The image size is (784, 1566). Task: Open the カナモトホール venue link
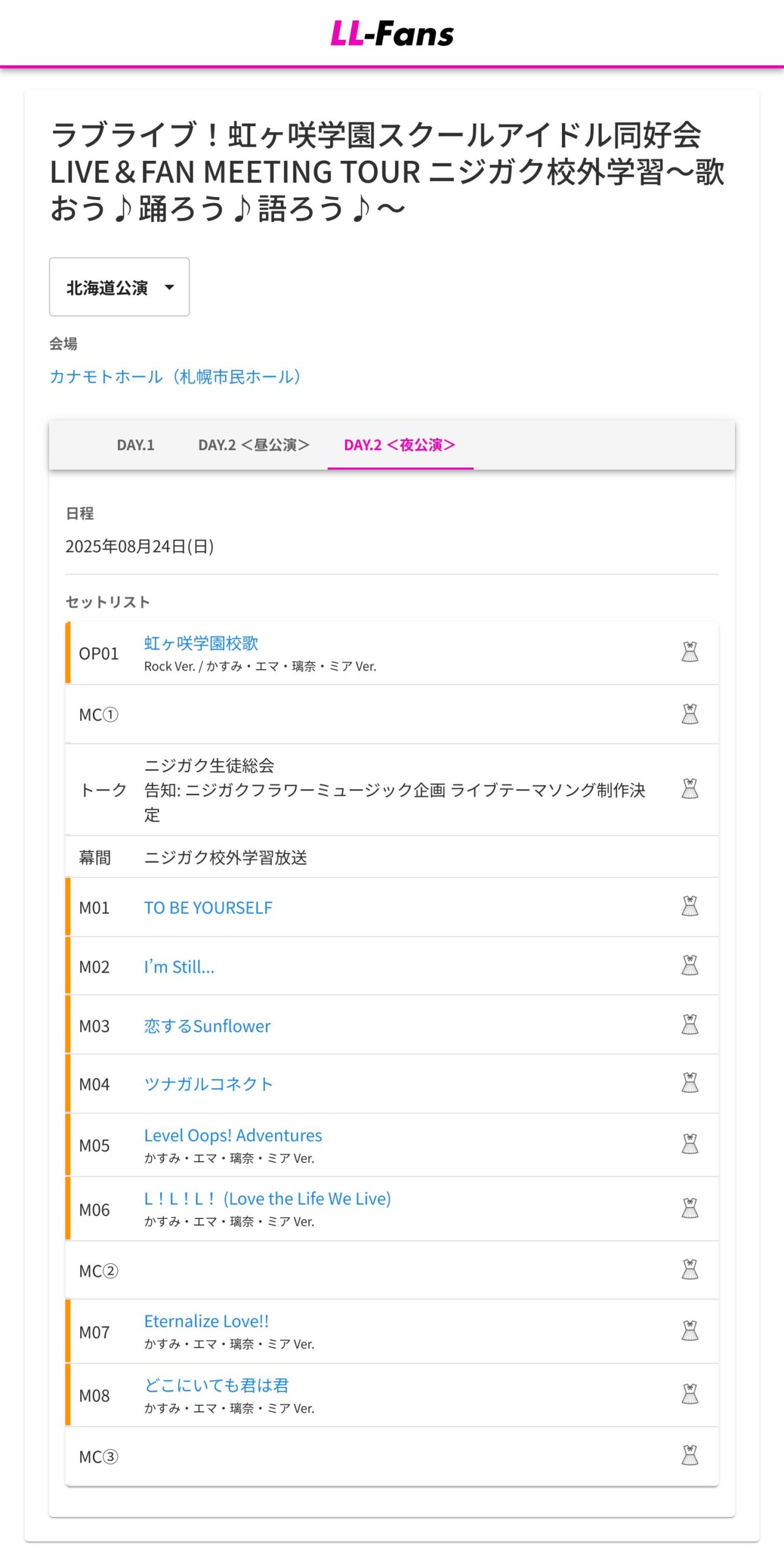click(175, 376)
